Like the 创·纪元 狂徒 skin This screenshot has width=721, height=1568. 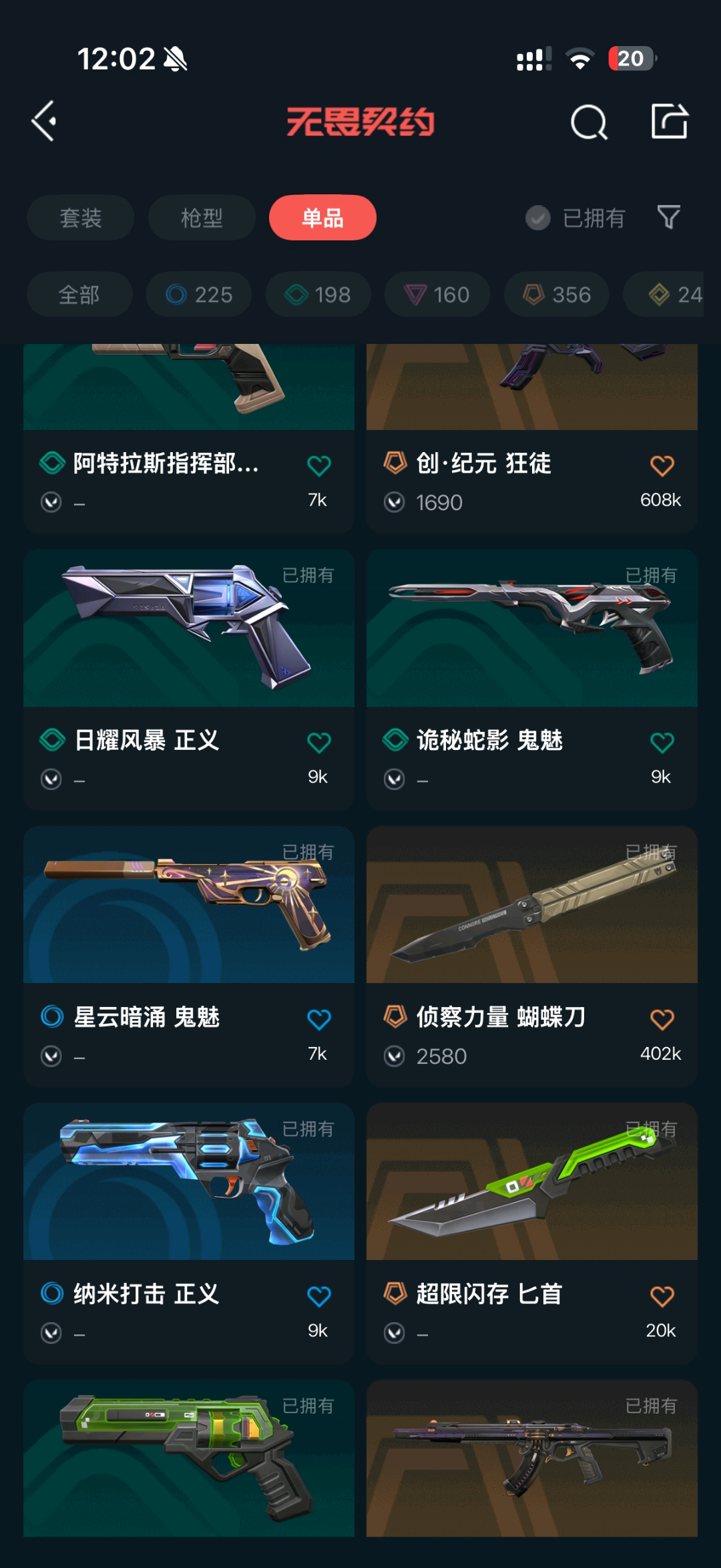coord(662,465)
